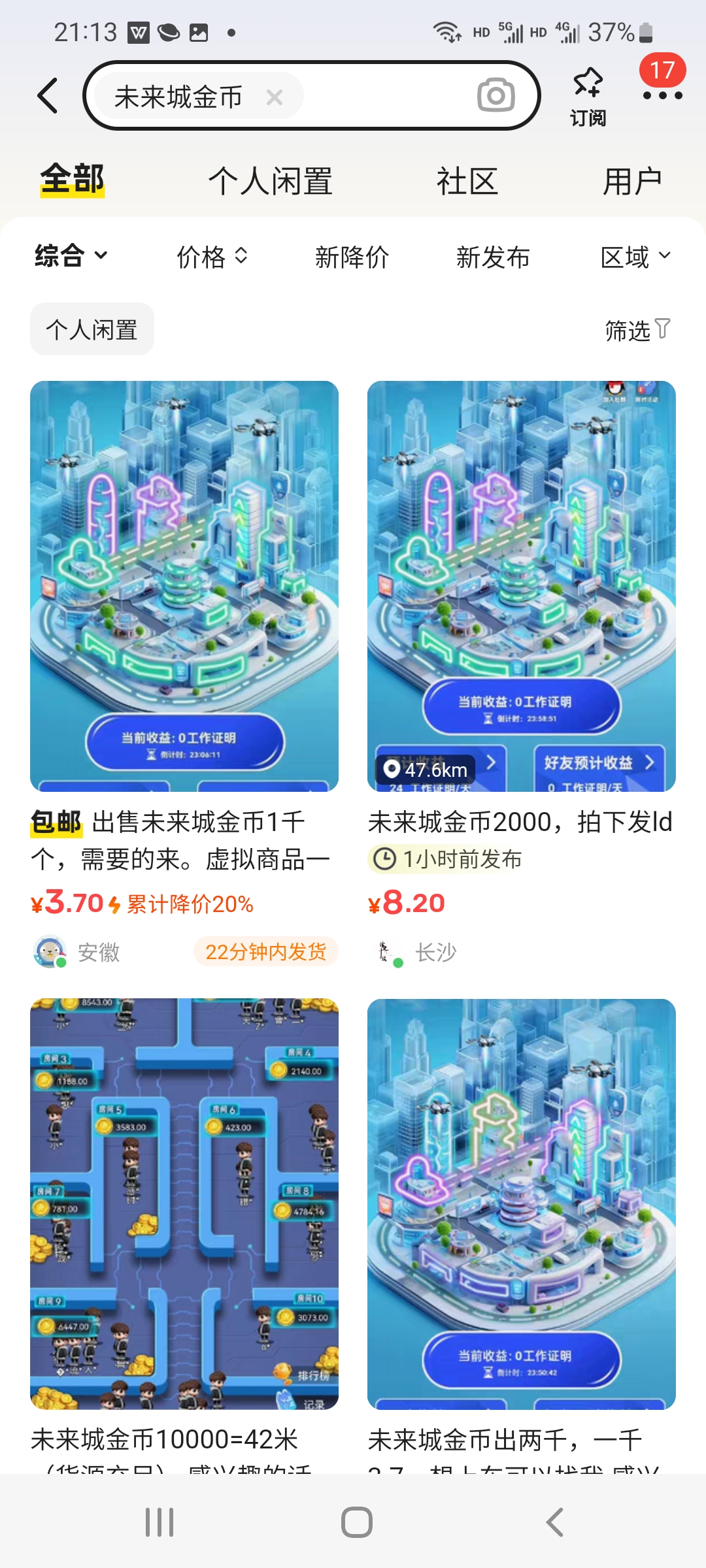Subscribe to this search with 订阅
The width and height of the screenshot is (706, 1568).
tap(588, 97)
